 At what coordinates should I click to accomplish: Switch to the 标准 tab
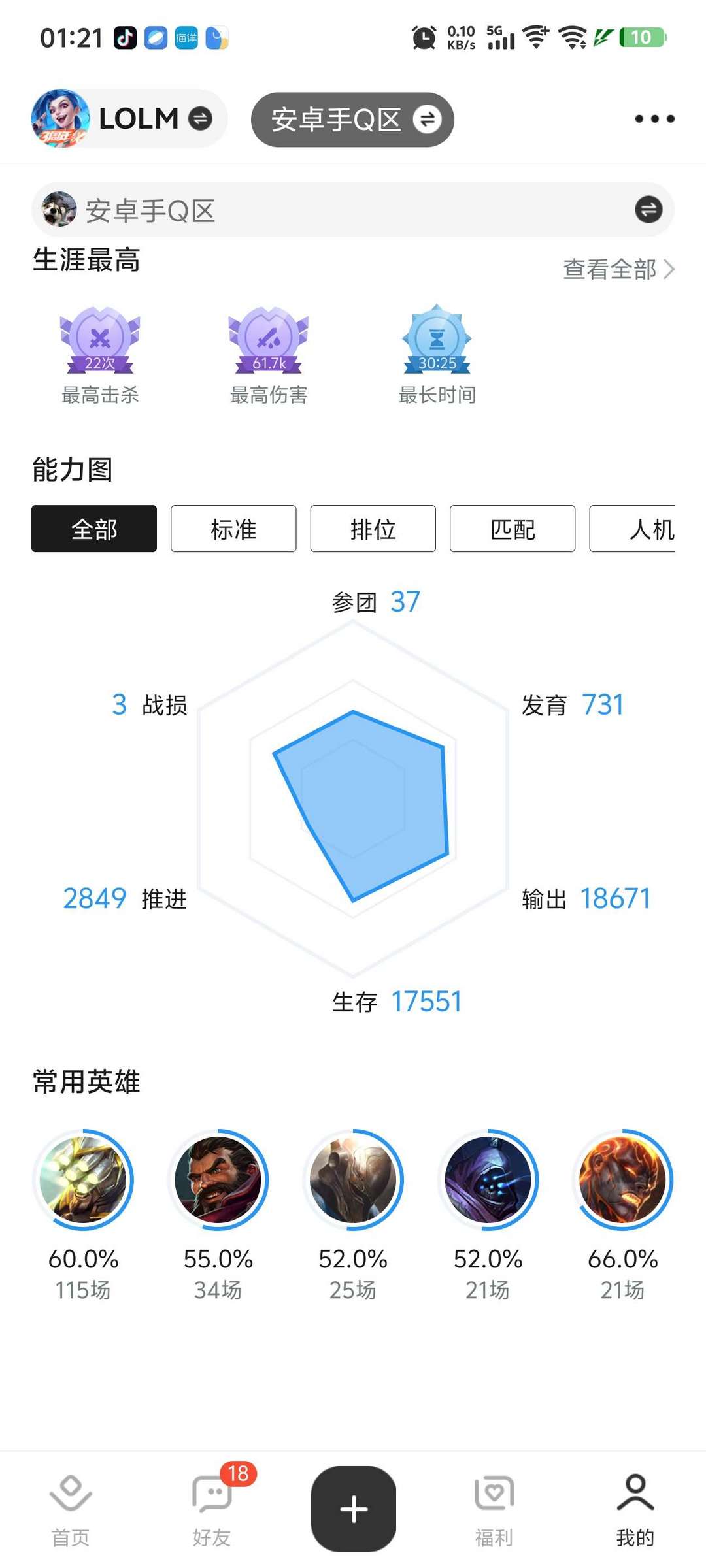233,529
